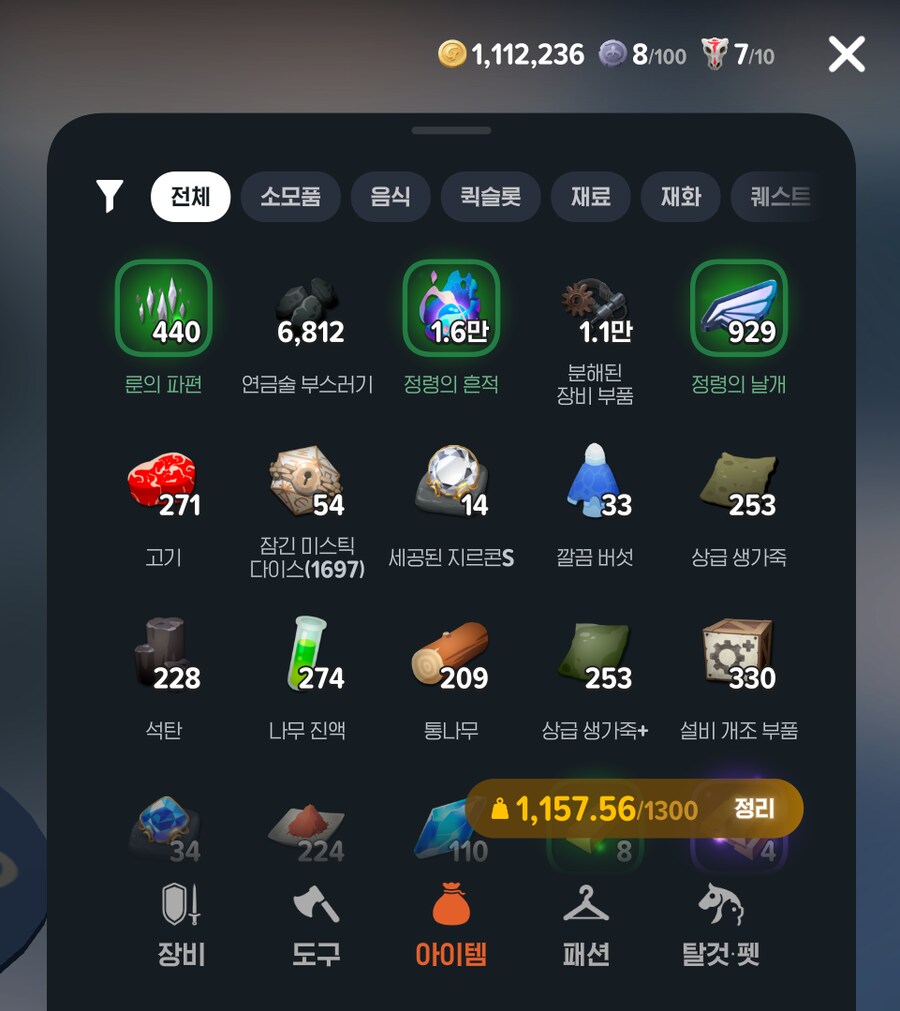Close the inventory panel
Screen dimensions: 900x1011
pos(846,54)
